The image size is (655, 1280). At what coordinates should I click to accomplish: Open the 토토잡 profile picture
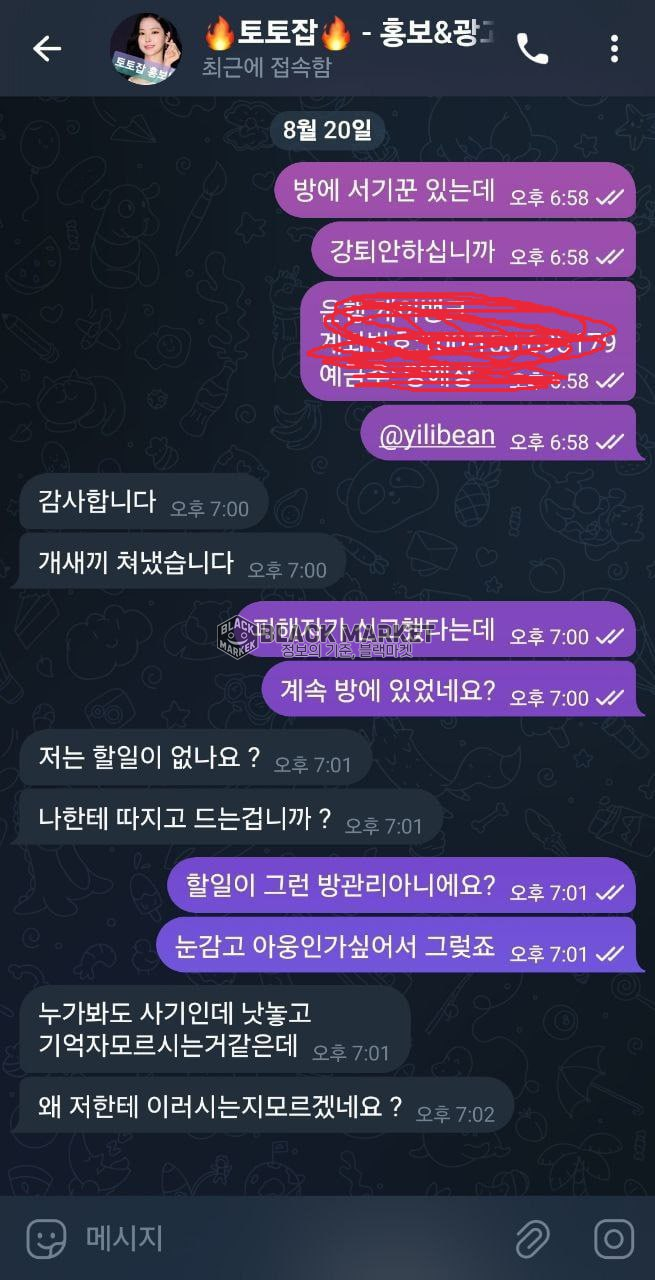(145, 49)
